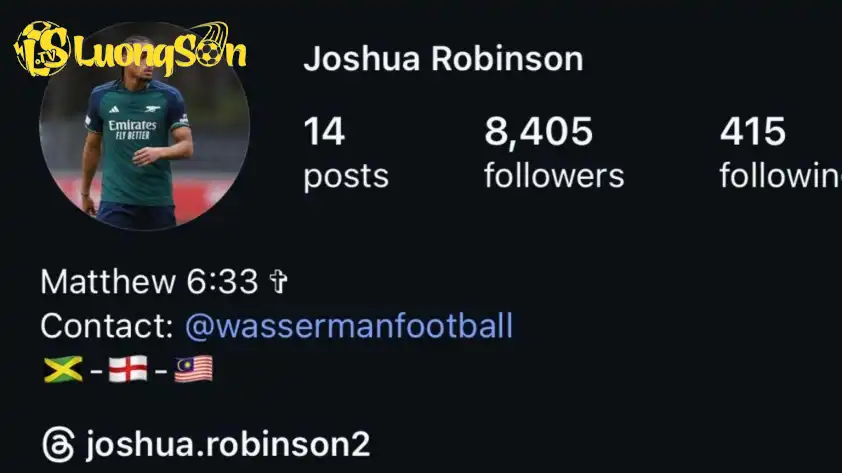
Task: Open the @wassermanfootball mention link
Action: (349, 326)
